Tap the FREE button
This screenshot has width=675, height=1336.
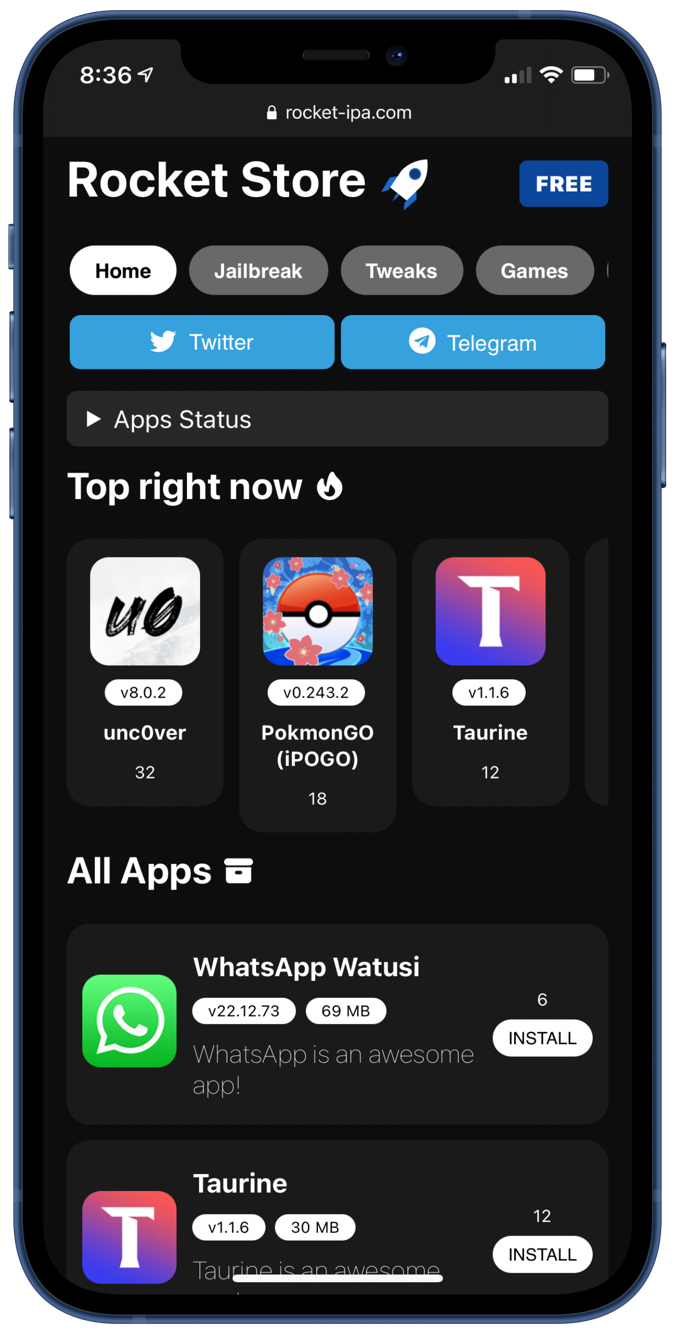coord(563,184)
